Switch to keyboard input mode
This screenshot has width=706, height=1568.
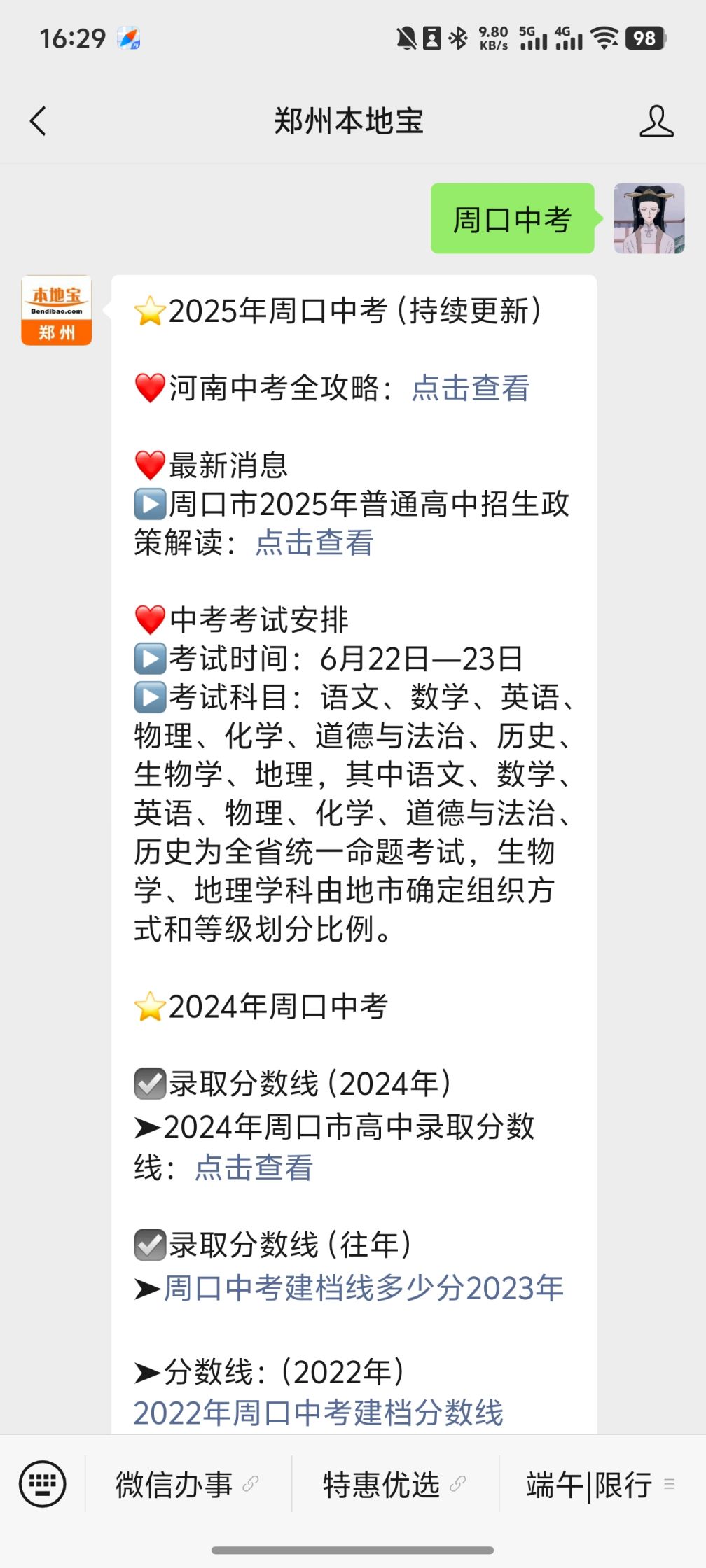[43, 1483]
